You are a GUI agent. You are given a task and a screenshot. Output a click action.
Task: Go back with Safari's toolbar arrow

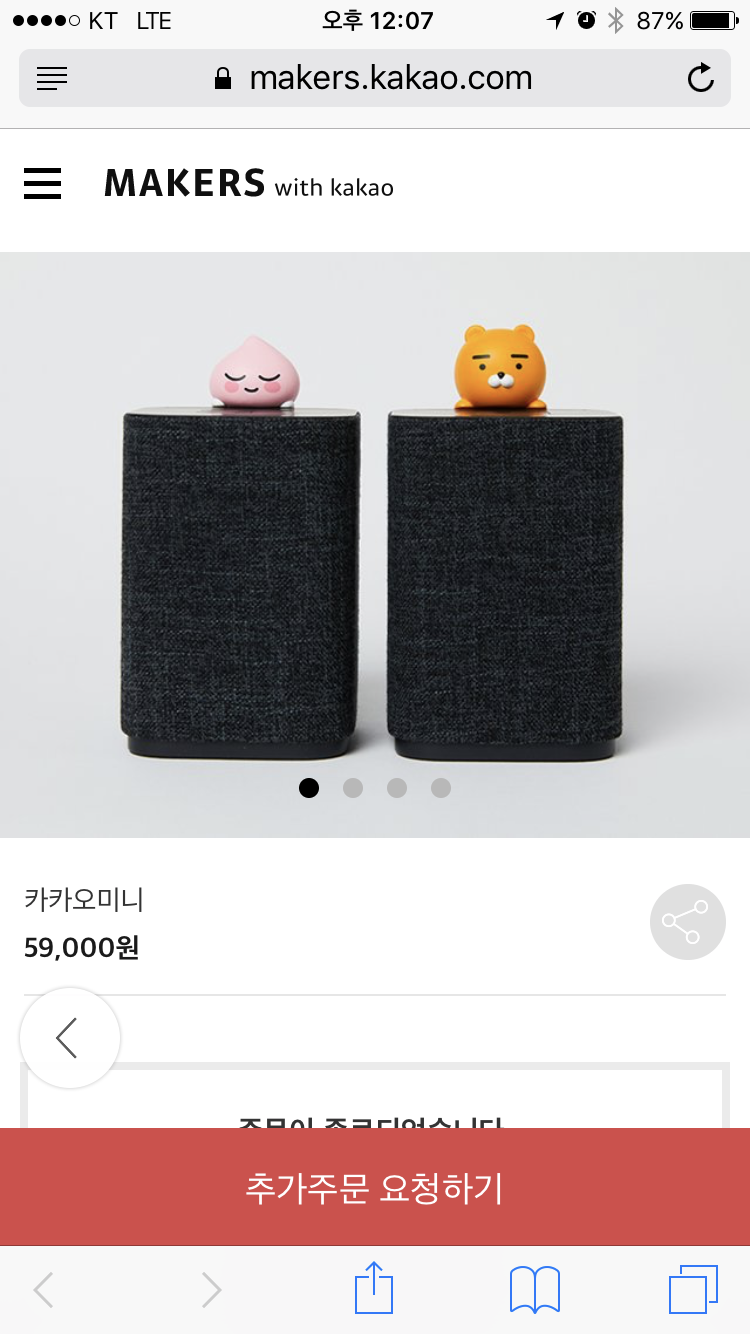pyautogui.click(x=44, y=1290)
